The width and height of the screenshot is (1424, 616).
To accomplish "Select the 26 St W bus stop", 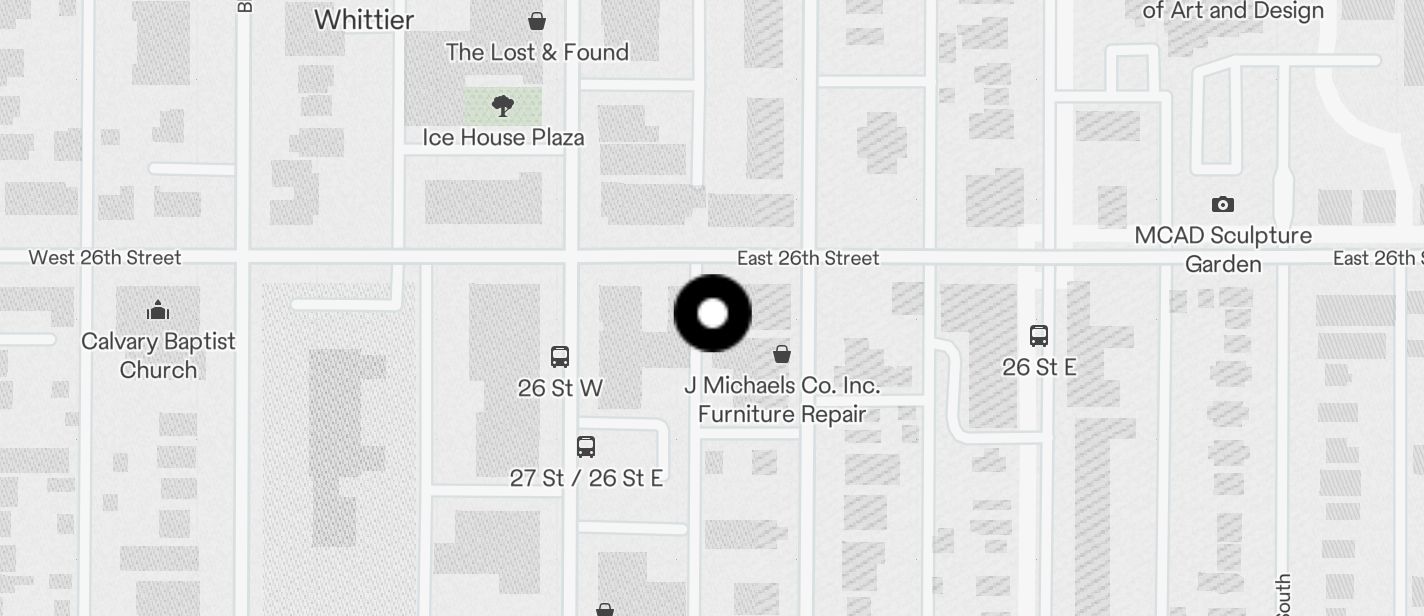I will click(x=560, y=357).
